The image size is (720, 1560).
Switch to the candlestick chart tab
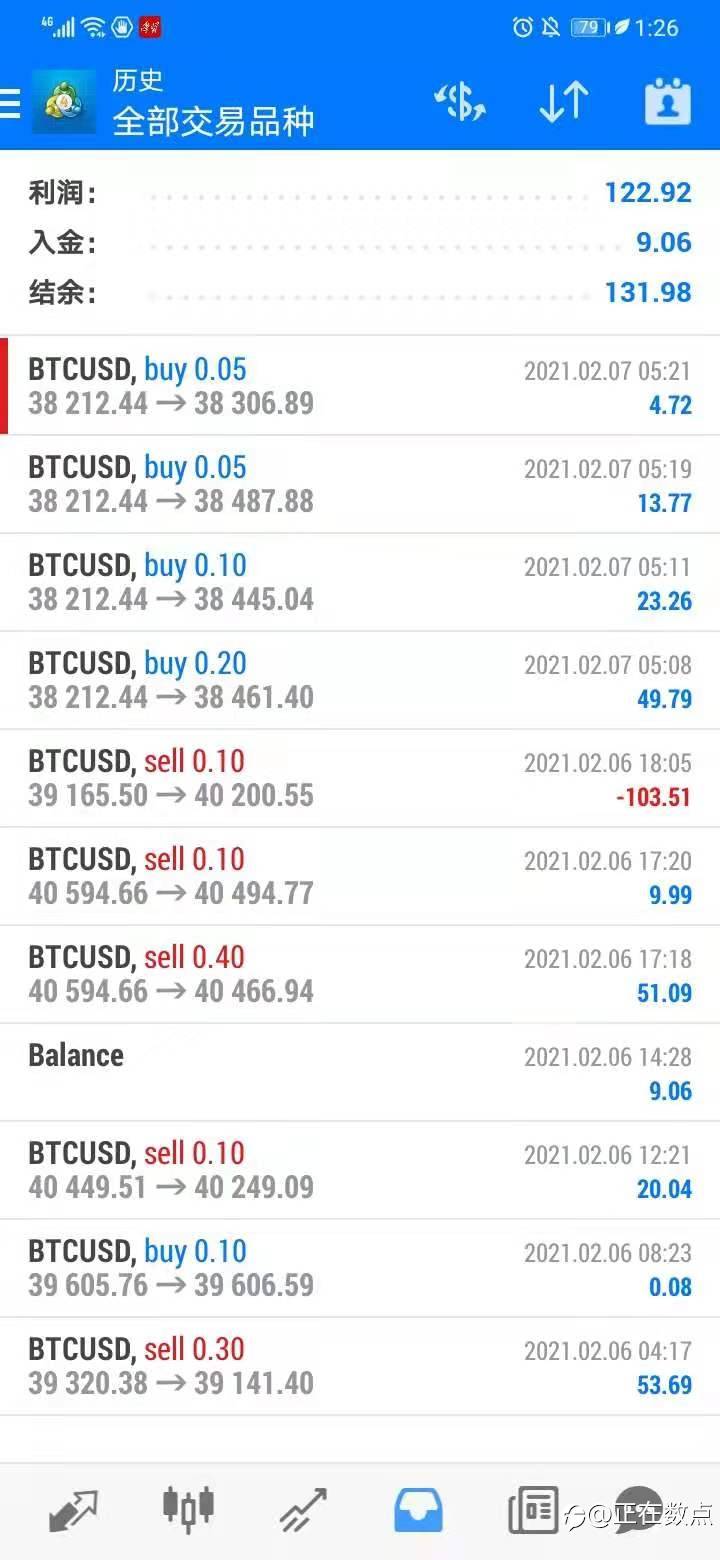point(188,1509)
